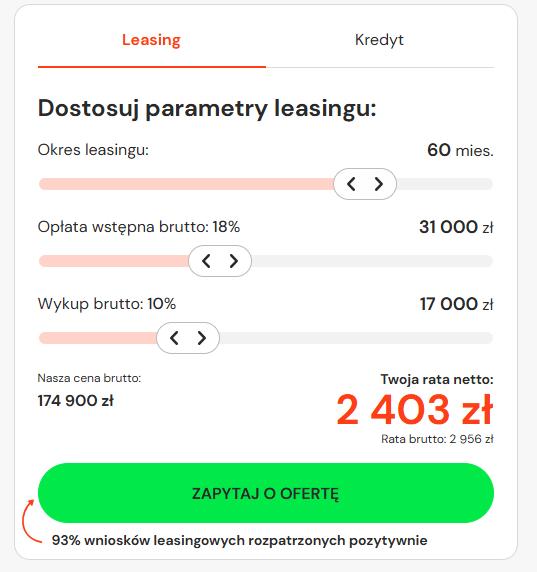This screenshot has height=572, width=537.
Task: Tap the Opłata wstępna slider track end
Action: click(x=487, y=261)
